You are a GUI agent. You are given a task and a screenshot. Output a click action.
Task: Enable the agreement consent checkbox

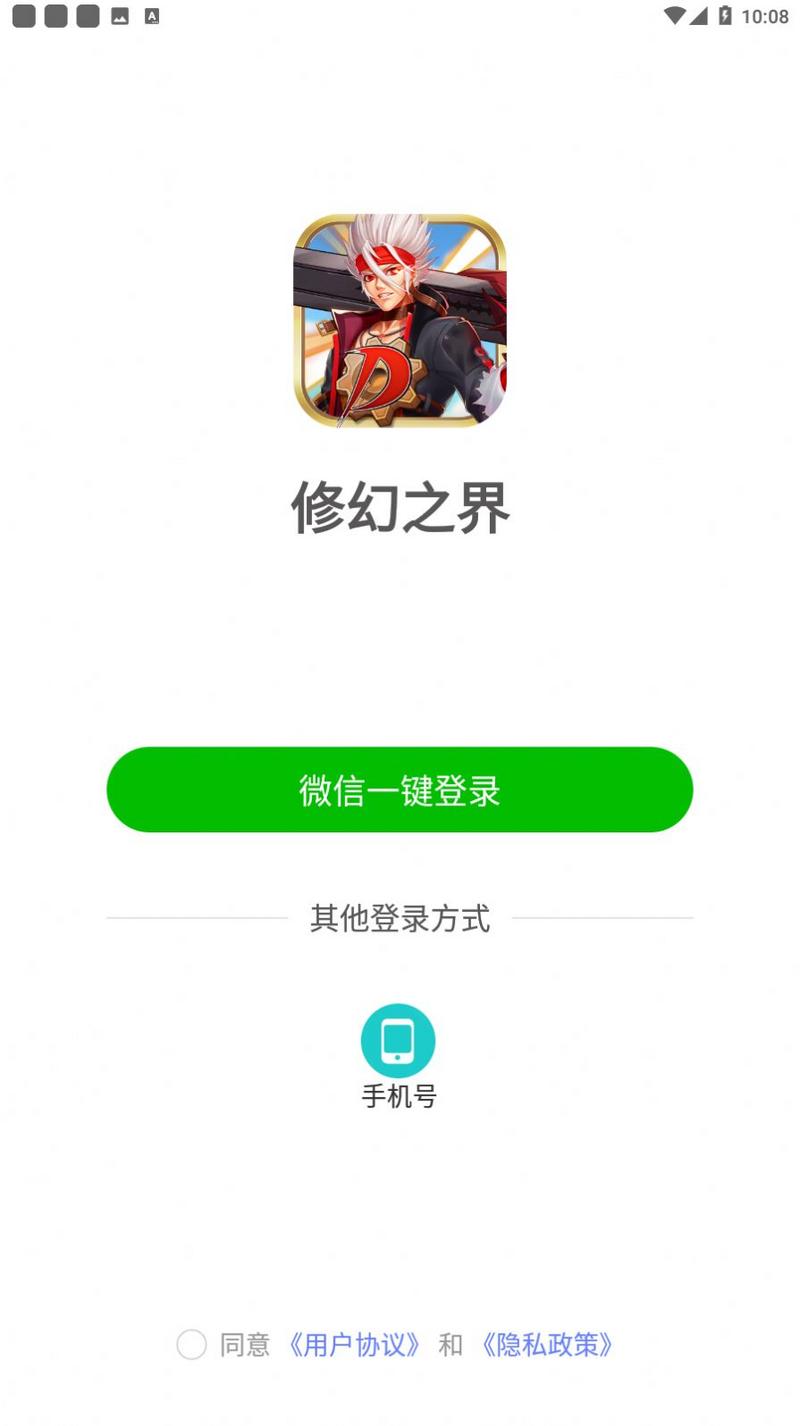191,1345
